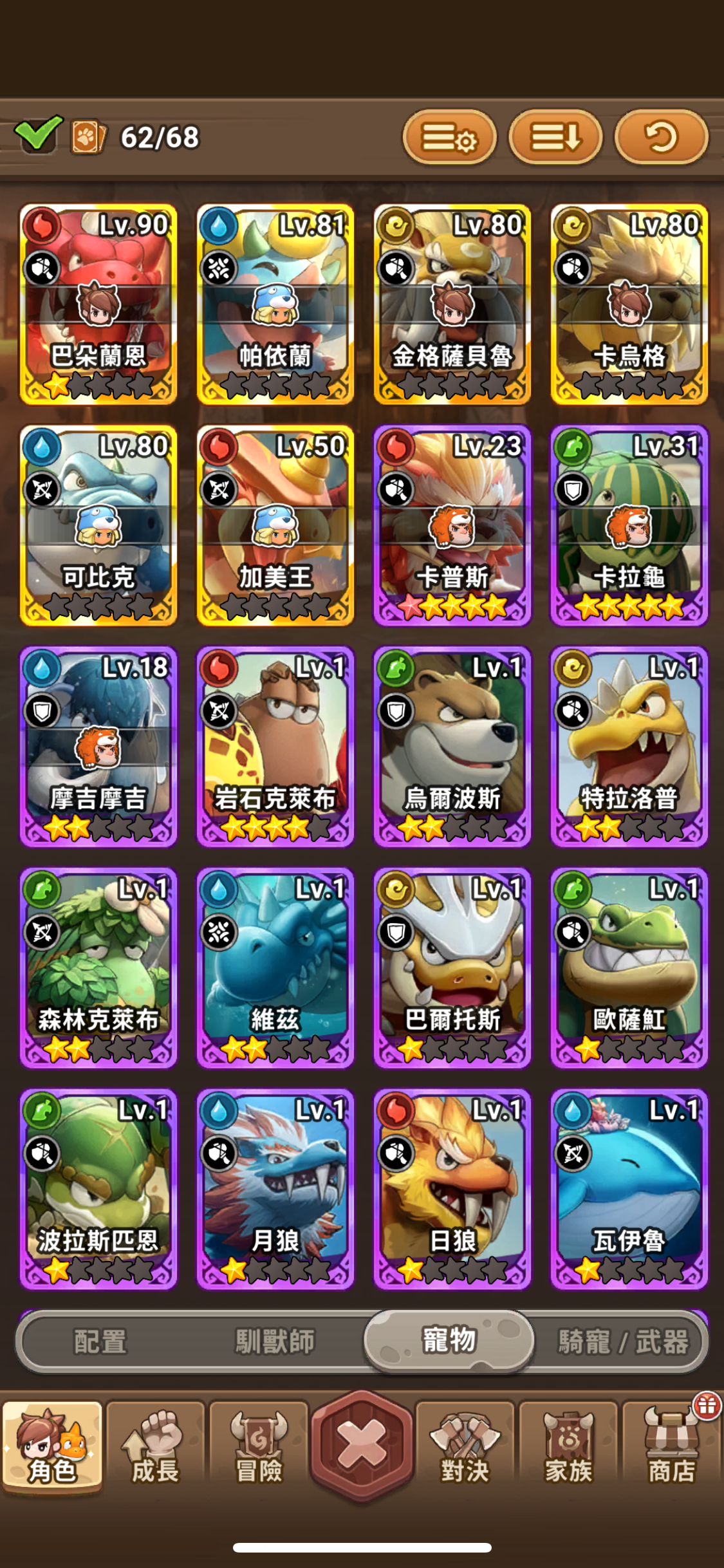
Task: Open the 瓦伊魯 whale pet card
Action: pyautogui.click(x=629, y=1189)
